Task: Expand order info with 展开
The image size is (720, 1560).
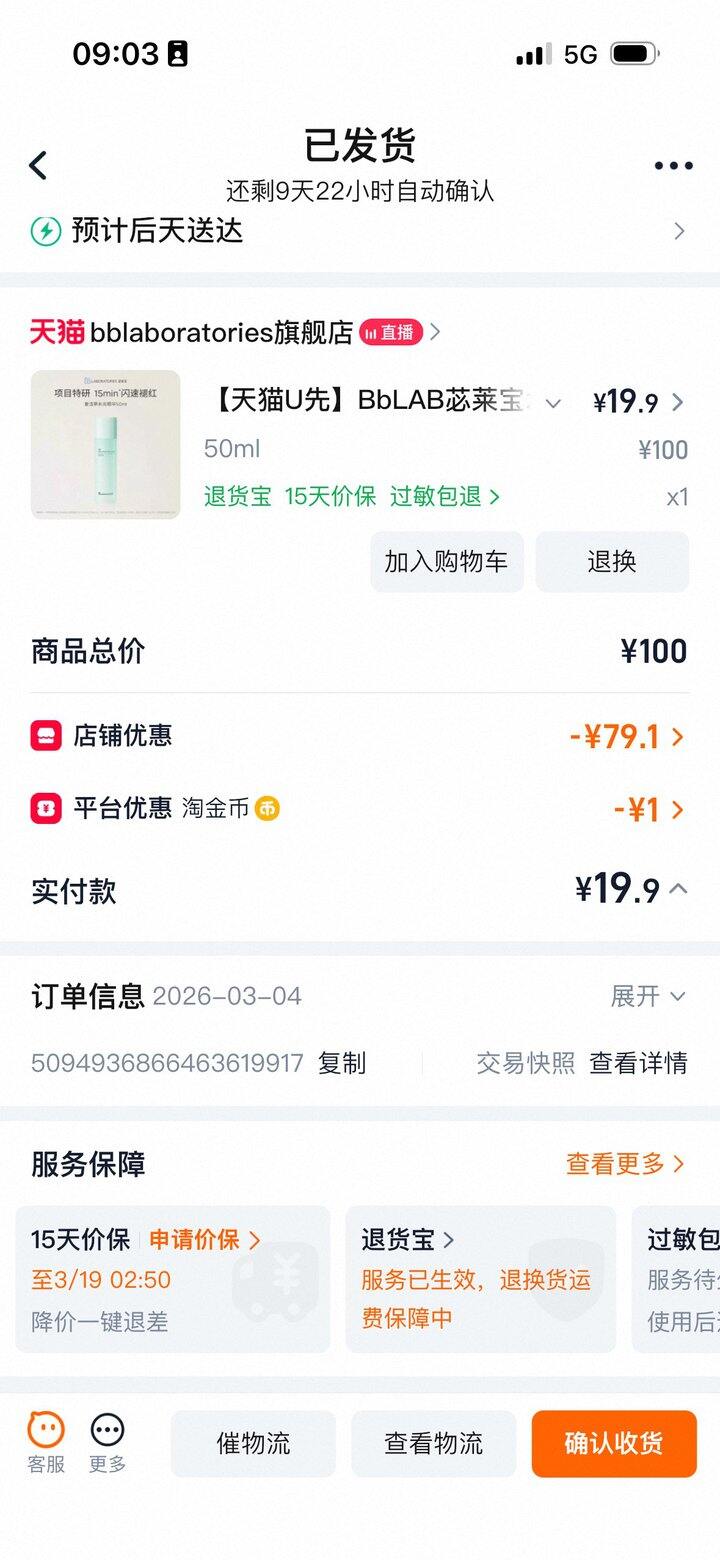Action: click(x=648, y=996)
